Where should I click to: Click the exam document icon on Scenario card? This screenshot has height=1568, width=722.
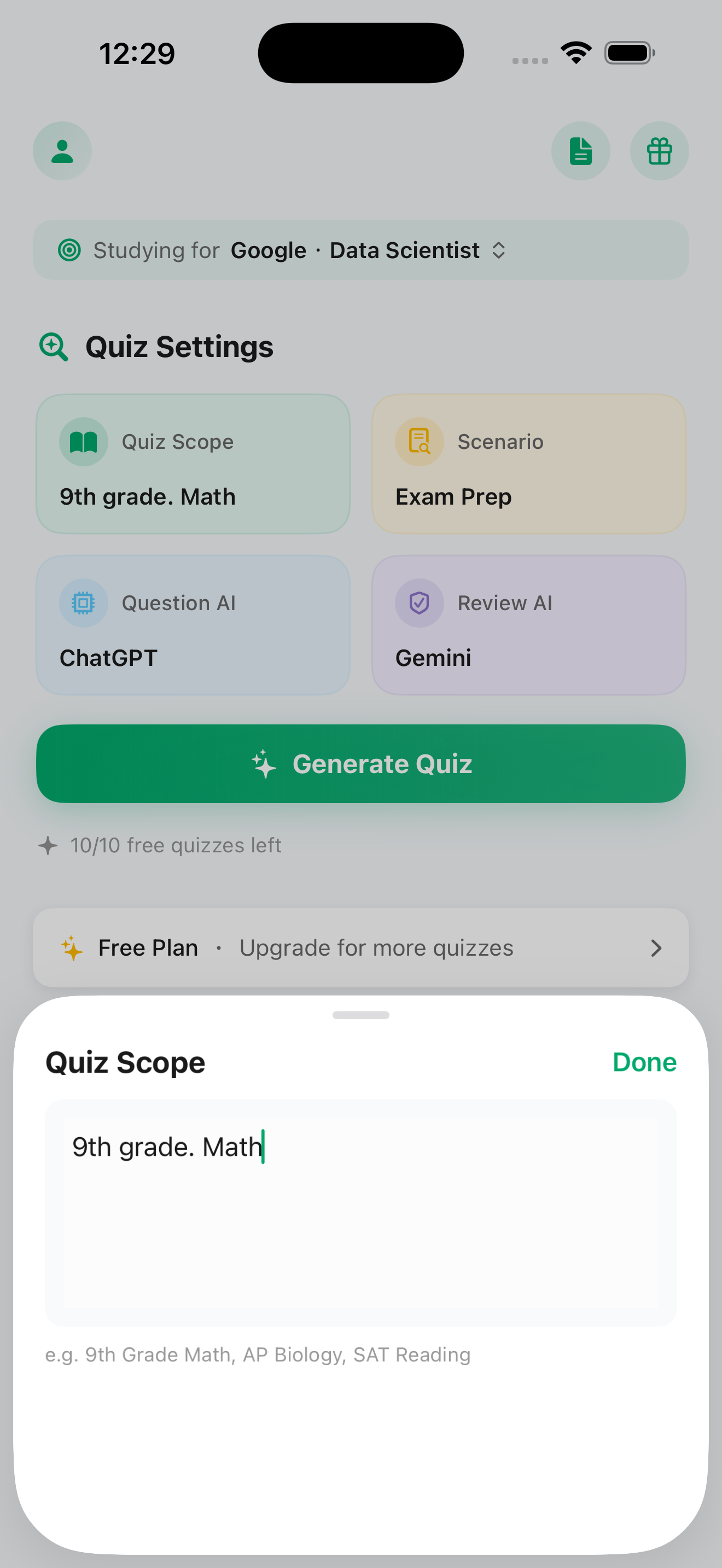pos(420,441)
